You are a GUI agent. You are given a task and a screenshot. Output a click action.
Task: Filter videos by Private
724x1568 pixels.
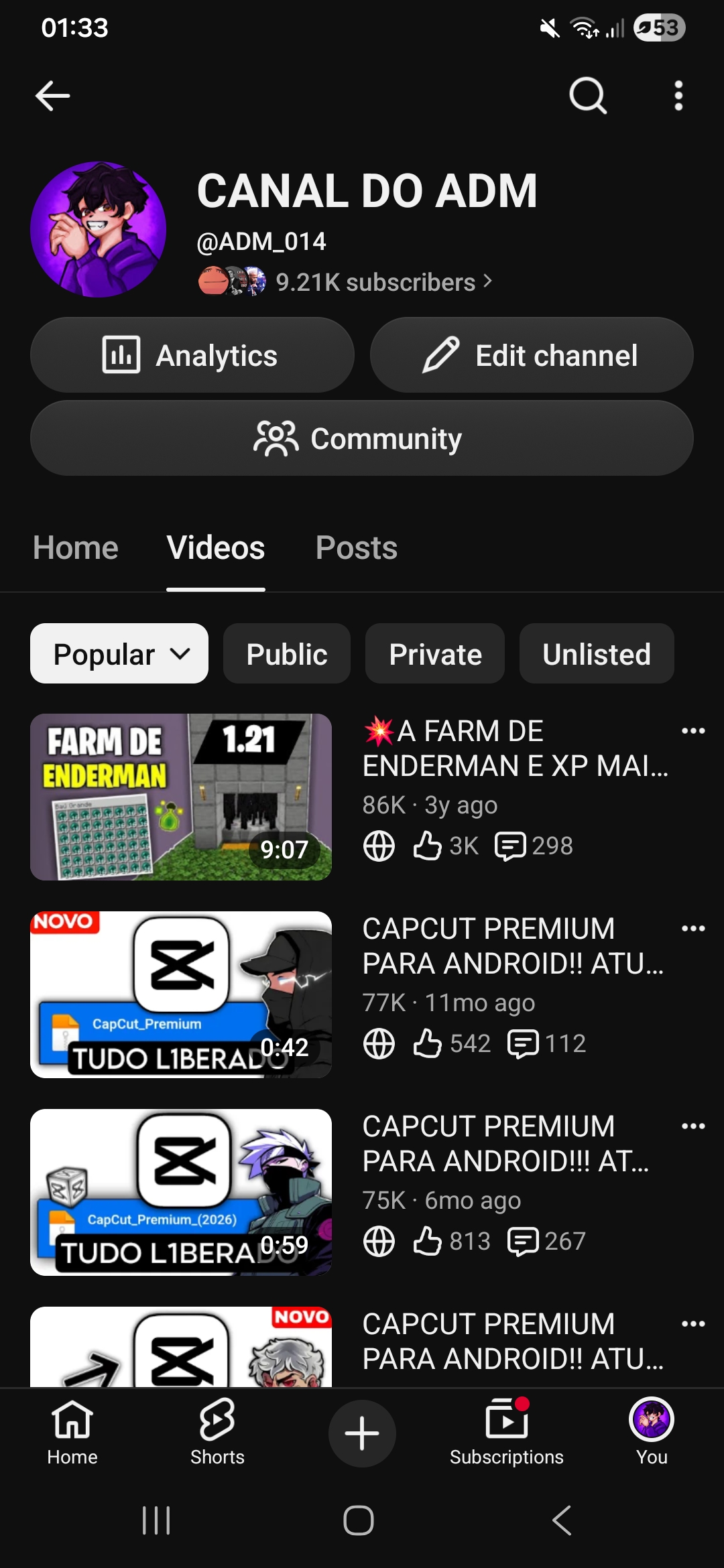click(435, 654)
